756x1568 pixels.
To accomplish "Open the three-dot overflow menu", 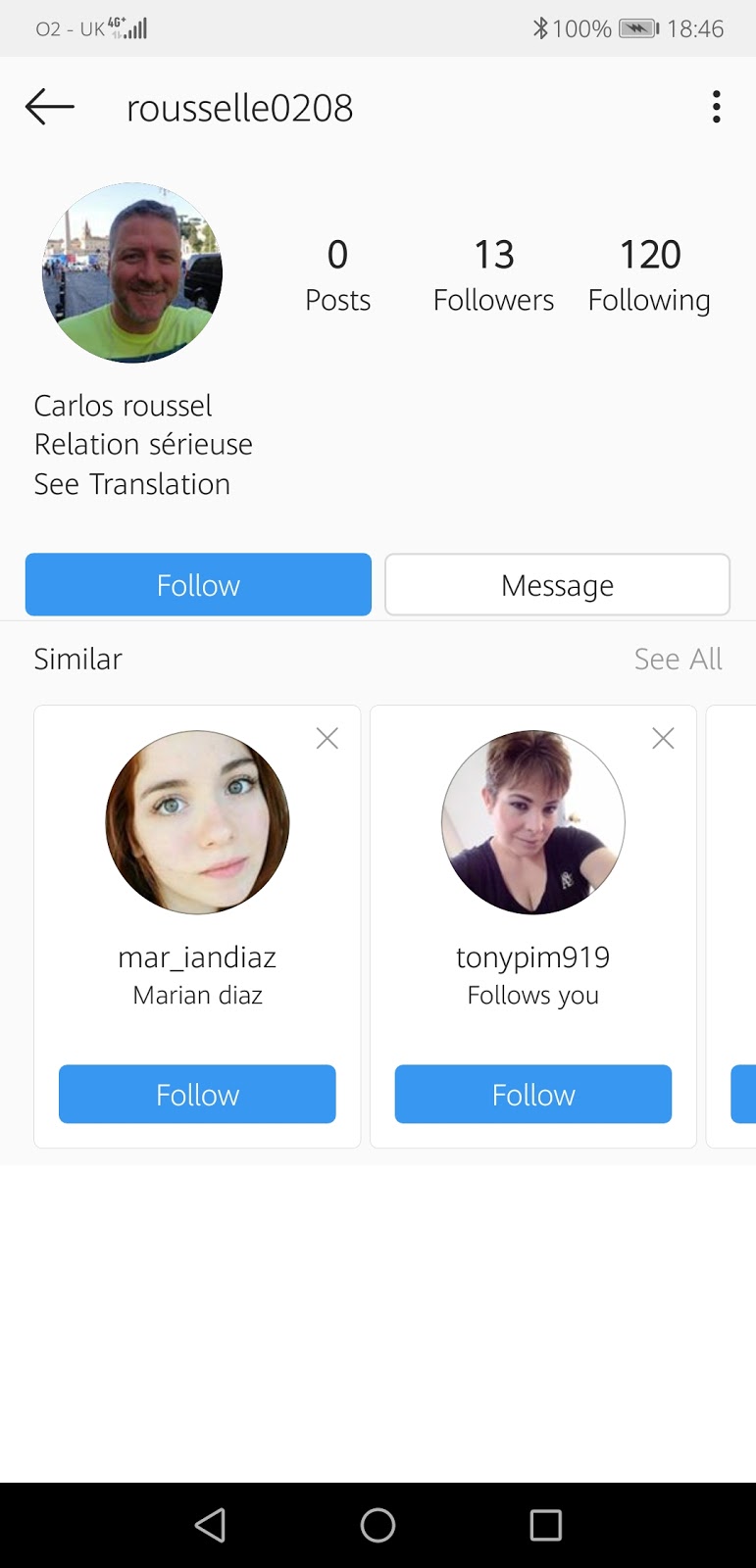I will click(717, 107).
